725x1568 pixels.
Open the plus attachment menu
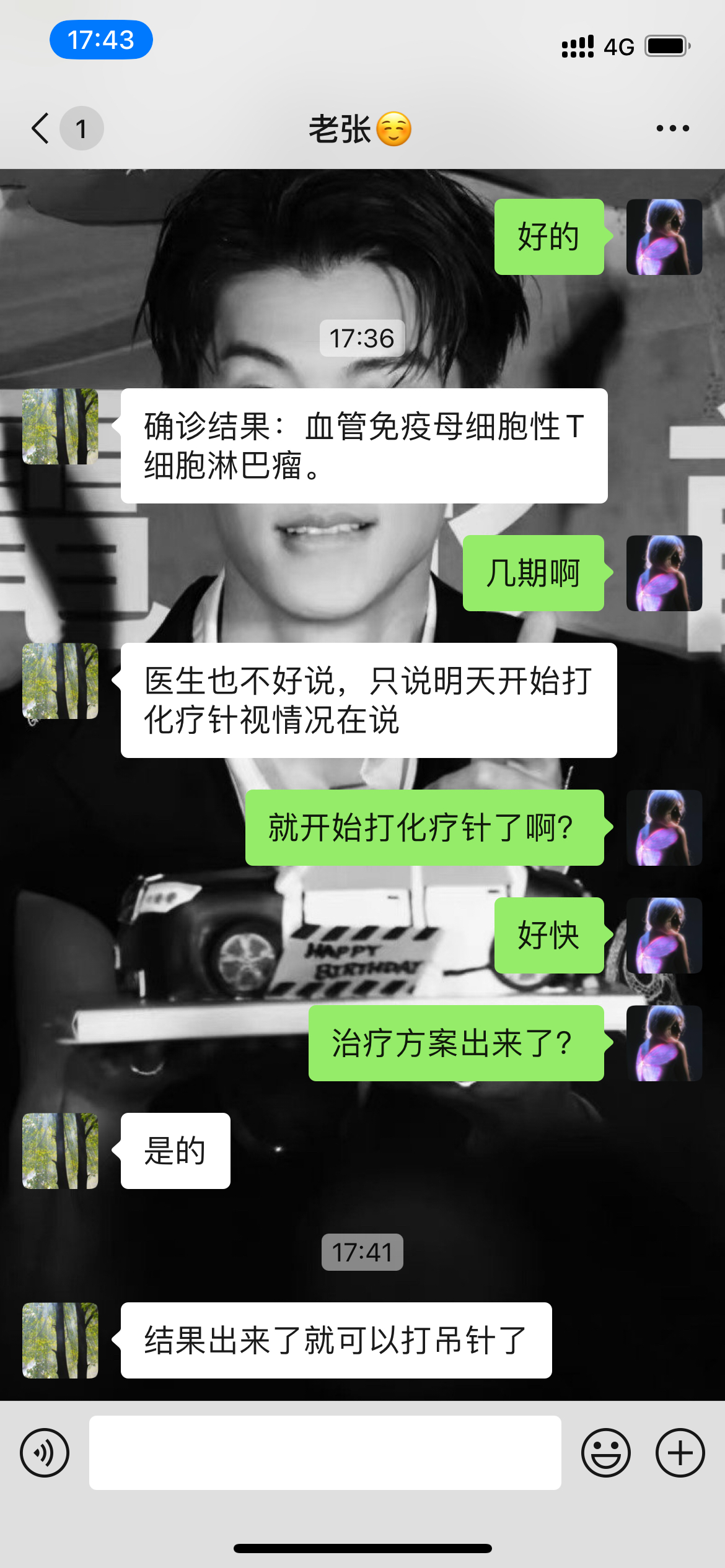pos(680,1453)
